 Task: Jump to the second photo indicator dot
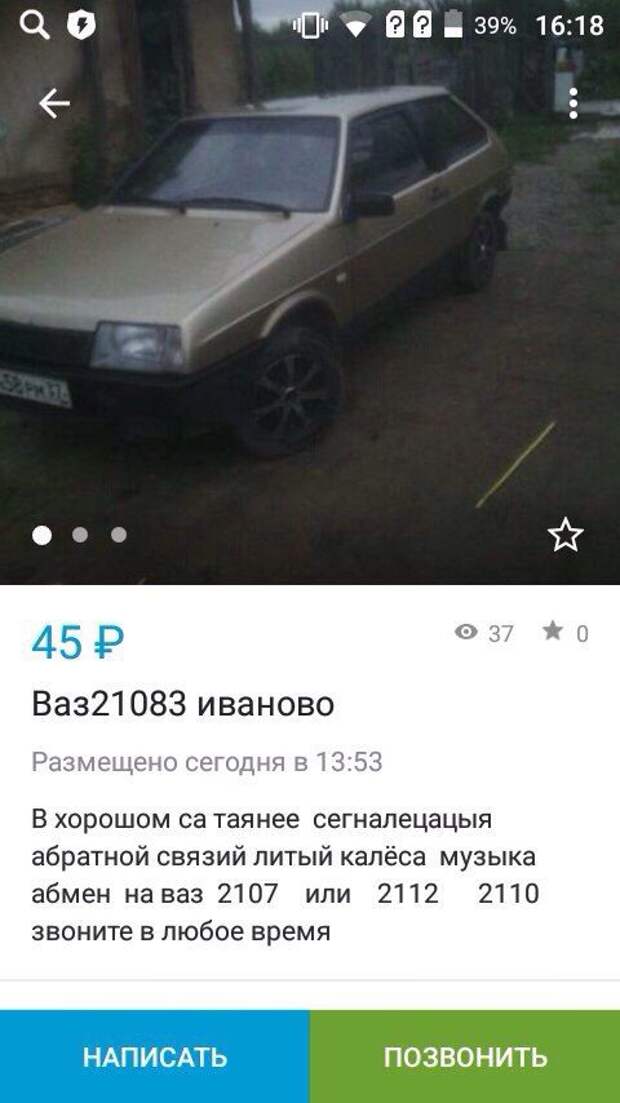pyautogui.click(x=80, y=535)
